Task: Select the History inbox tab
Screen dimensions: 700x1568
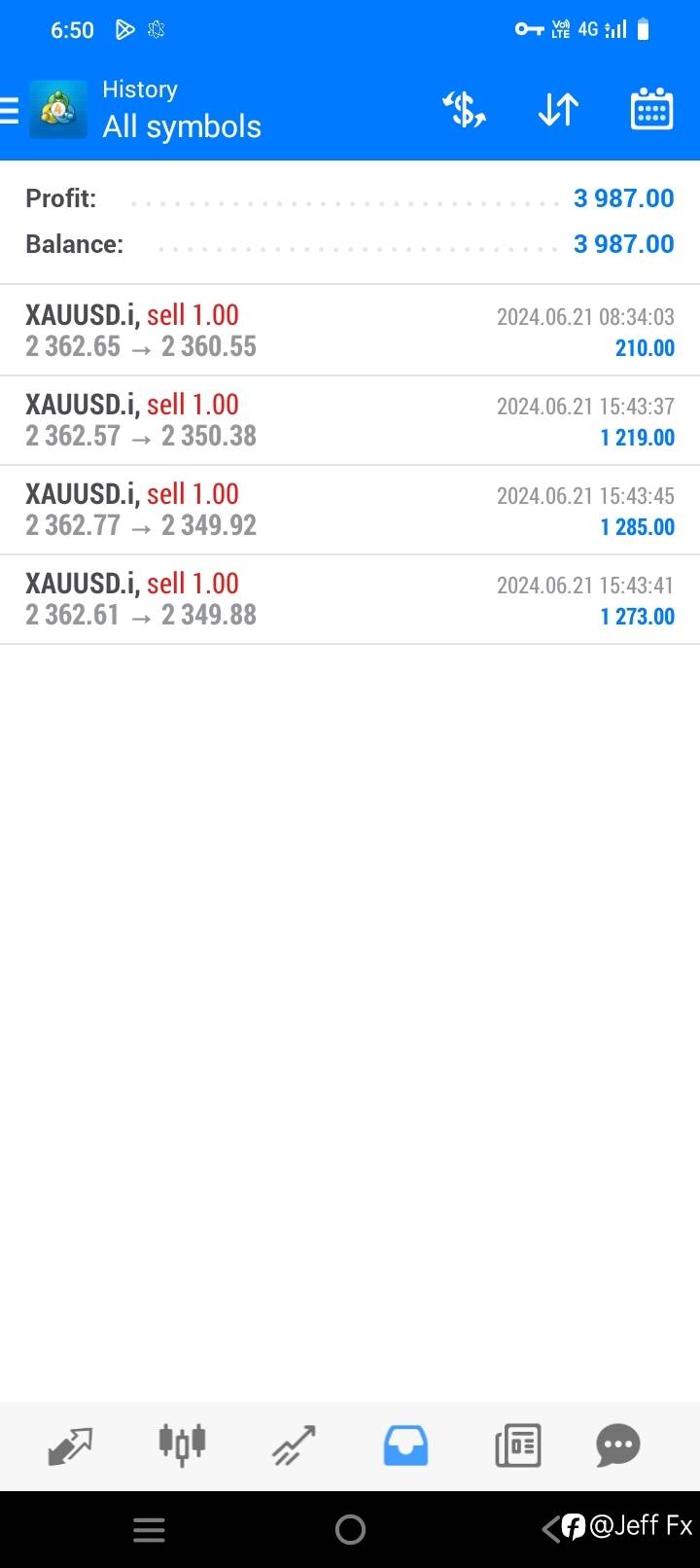Action: coord(405,1445)
